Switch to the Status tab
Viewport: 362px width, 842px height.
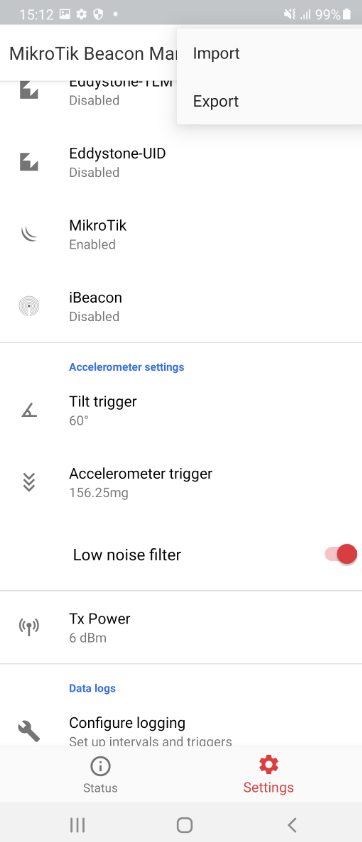tap(100, 775)
